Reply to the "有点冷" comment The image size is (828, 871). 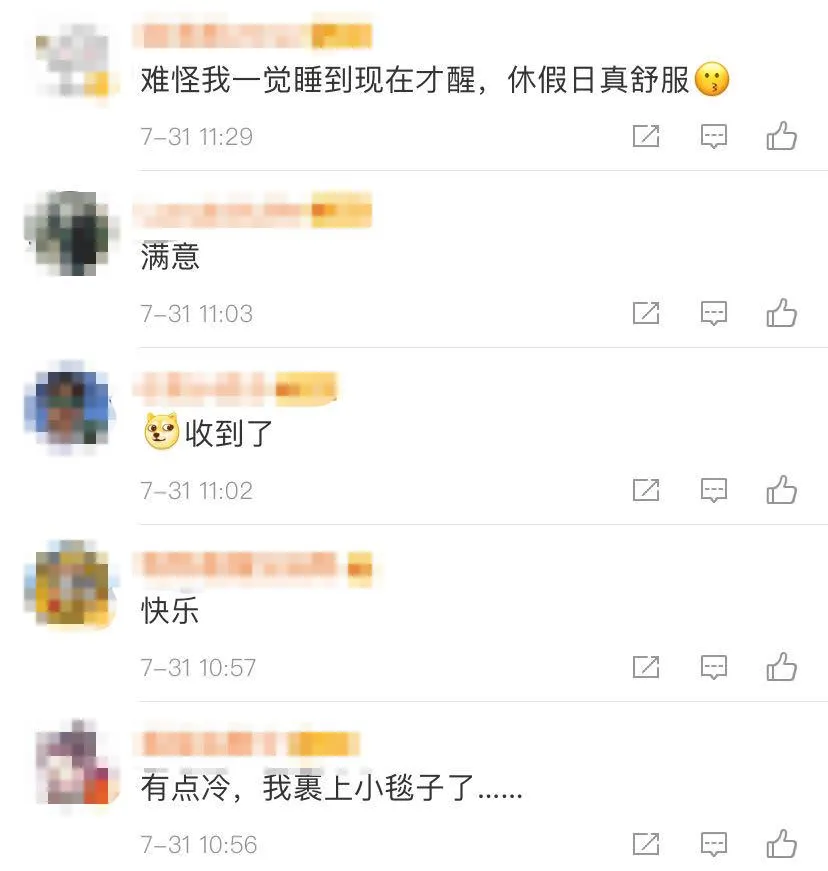[713, 844]
